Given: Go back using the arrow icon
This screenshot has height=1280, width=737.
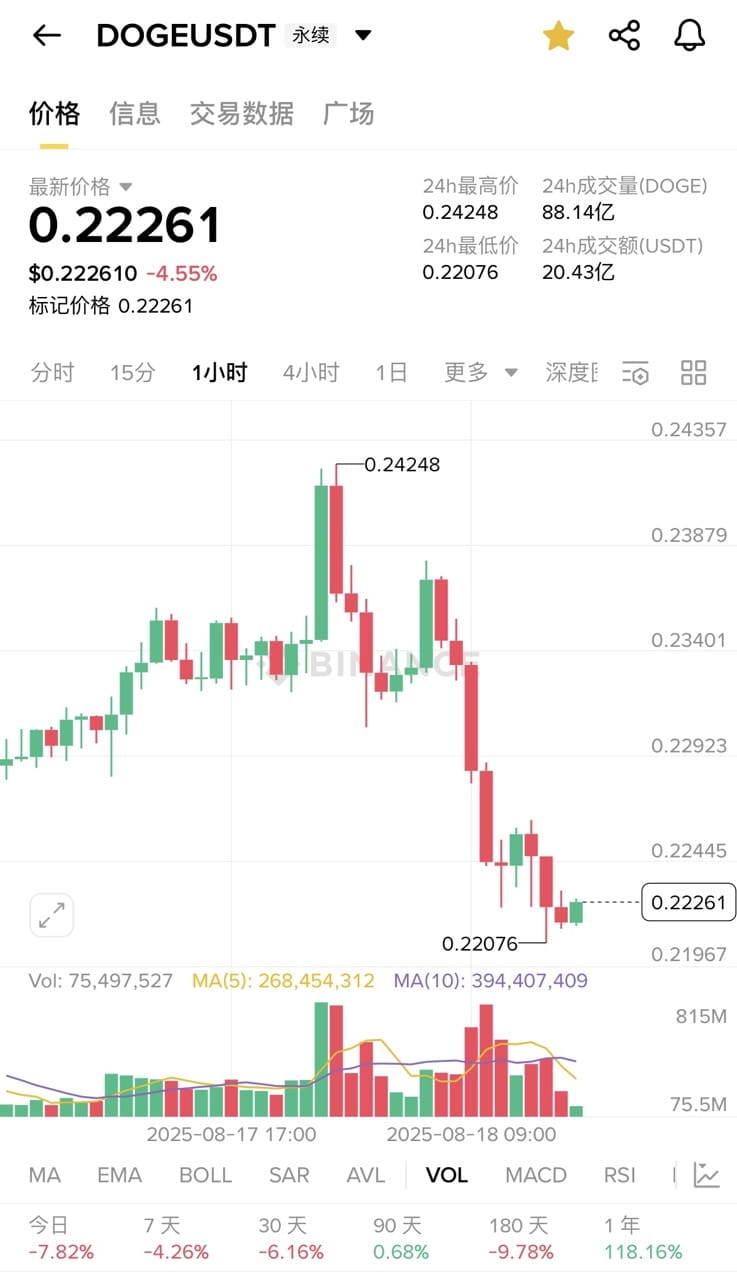Looking at the screenshot, I should [47, 36].
